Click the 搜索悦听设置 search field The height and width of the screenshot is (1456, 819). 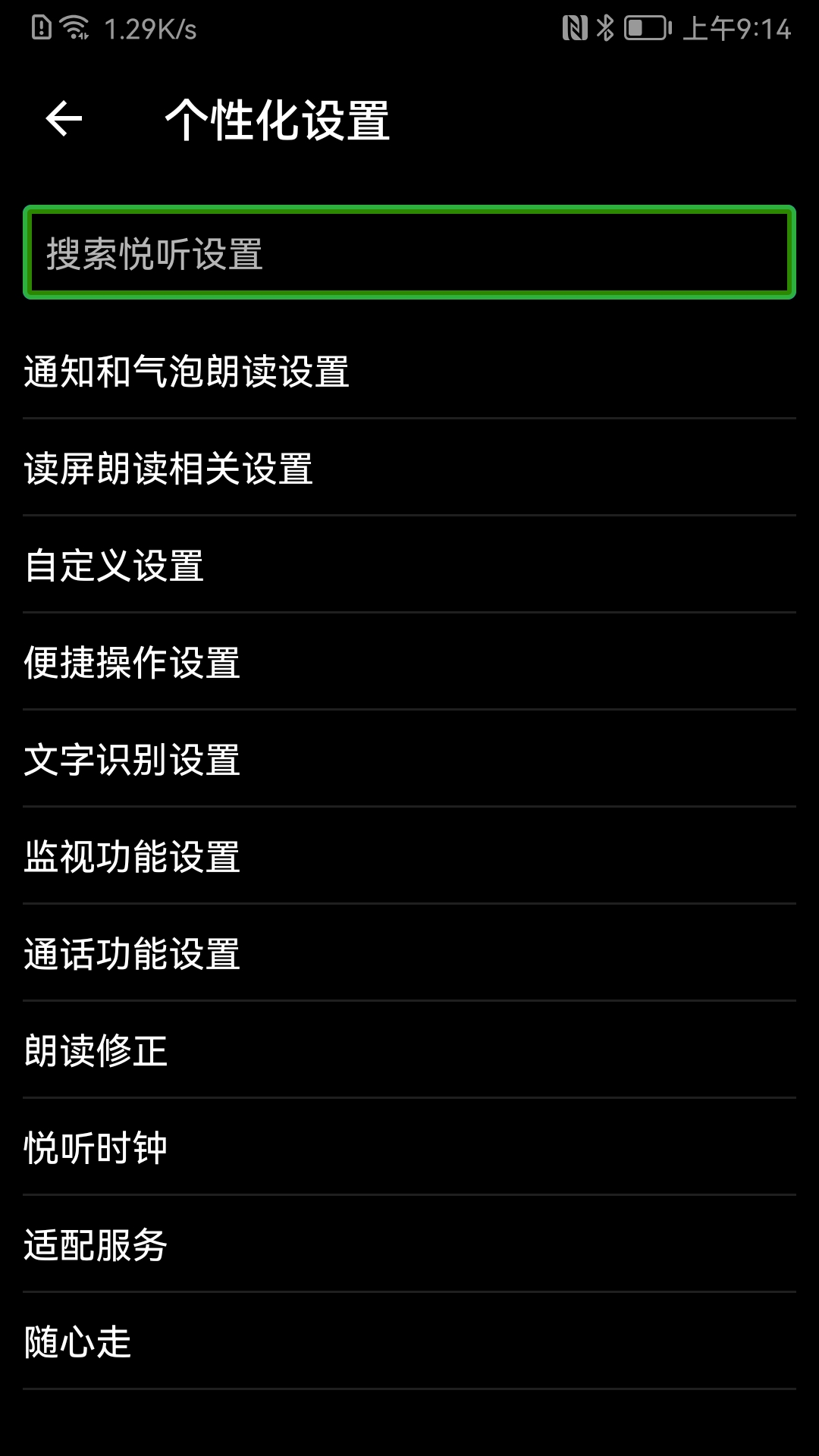pos(409,253)
